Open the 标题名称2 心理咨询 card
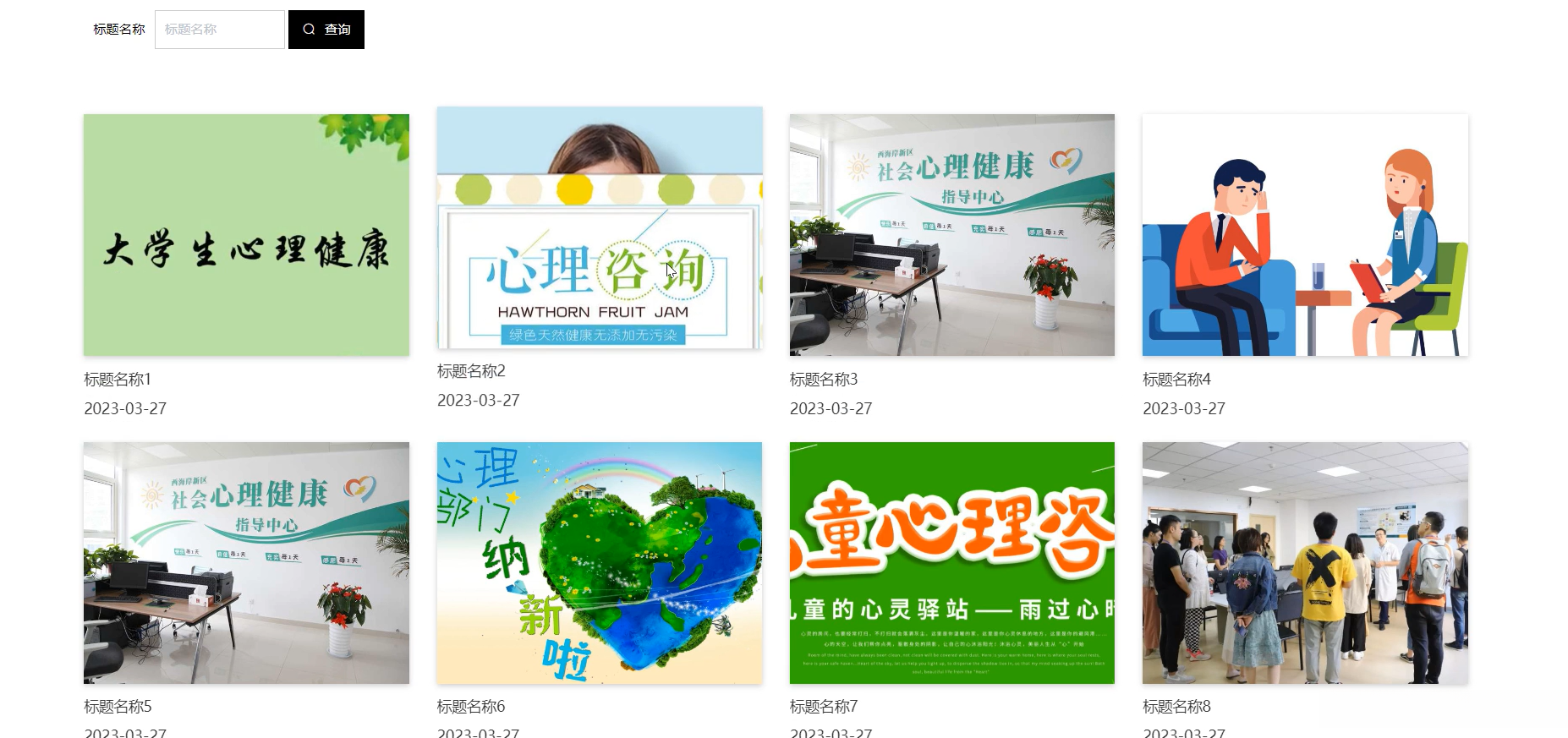This screenshot has height=738, width=1568. 599,227
